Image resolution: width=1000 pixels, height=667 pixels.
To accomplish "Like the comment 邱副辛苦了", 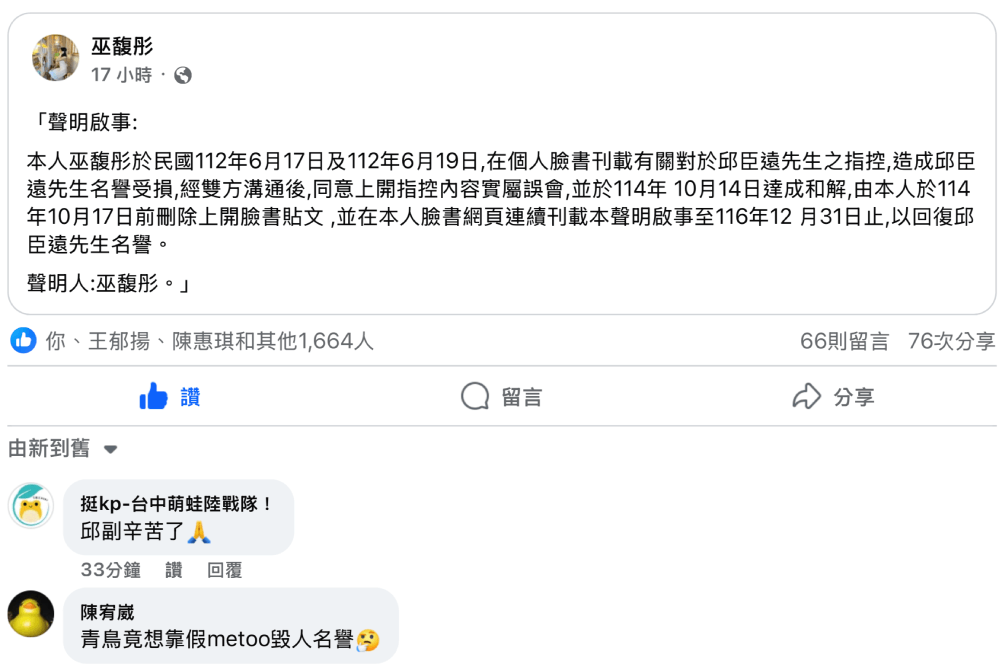I will click(x=174, y=570).
